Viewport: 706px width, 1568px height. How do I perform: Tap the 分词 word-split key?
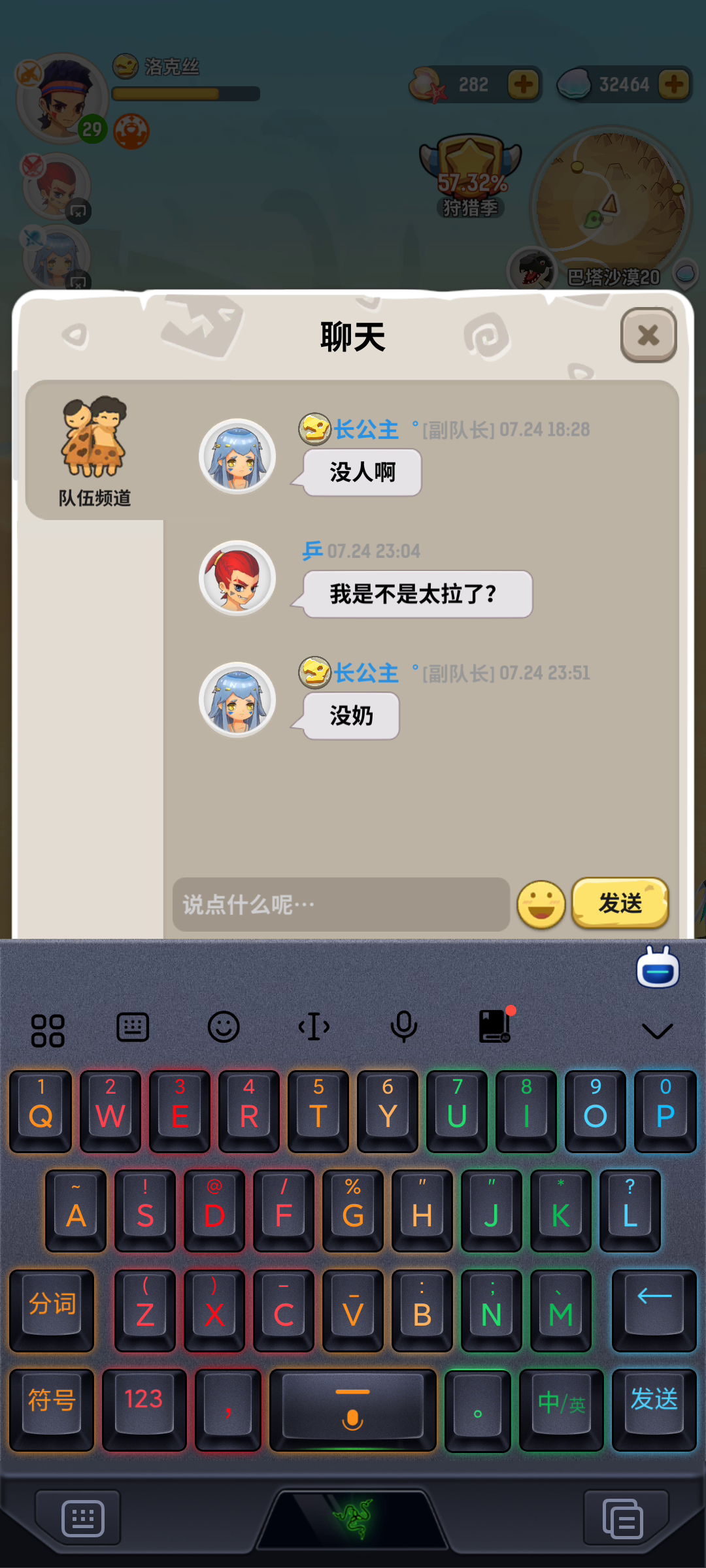(x=52, y=1310)
